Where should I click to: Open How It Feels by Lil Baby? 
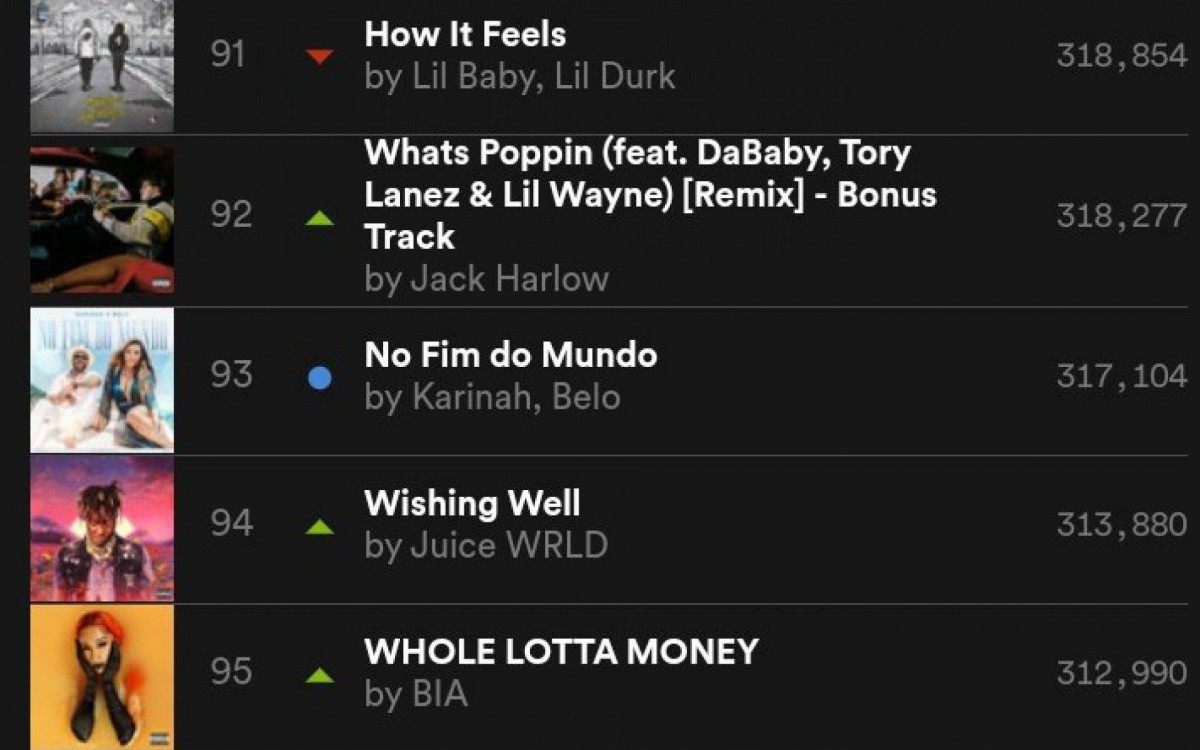click(465, 35)
